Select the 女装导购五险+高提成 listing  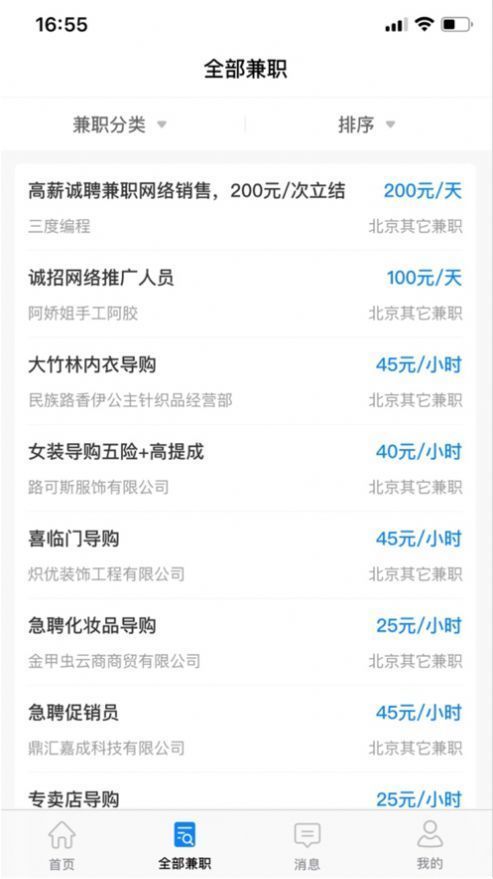tap(245, 468)
